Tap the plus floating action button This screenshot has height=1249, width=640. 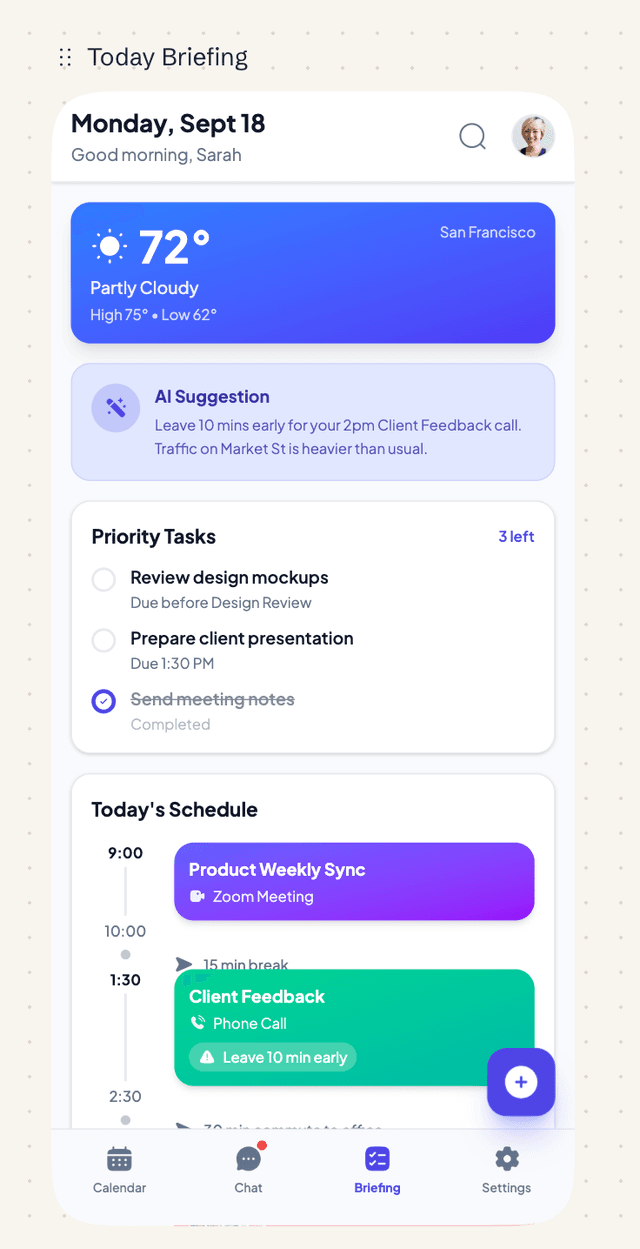pos(521,1082)
